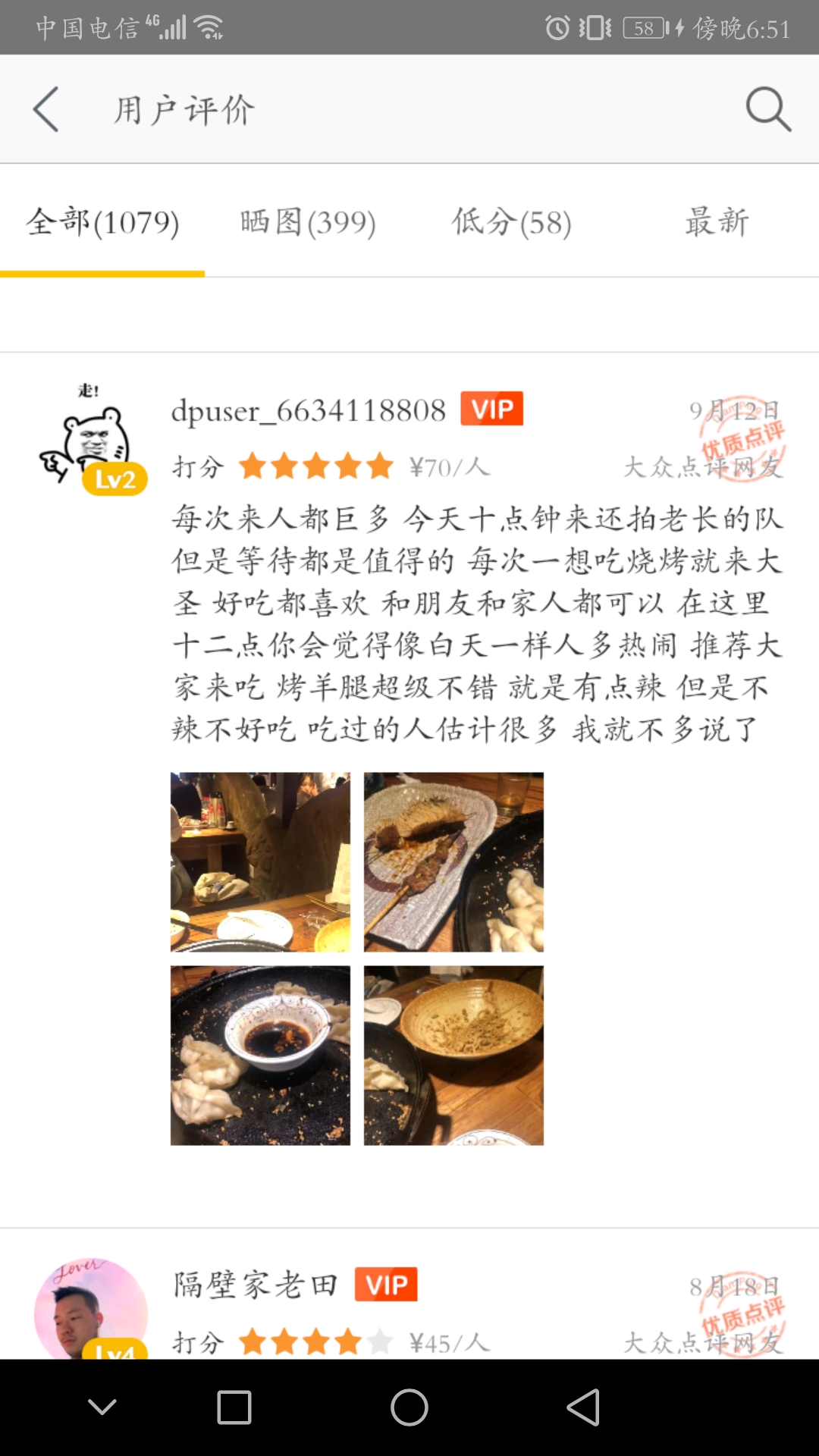Select the 全部(1079) tab
This screenshot has width=819, height=1456.
(x=102, y=221)
